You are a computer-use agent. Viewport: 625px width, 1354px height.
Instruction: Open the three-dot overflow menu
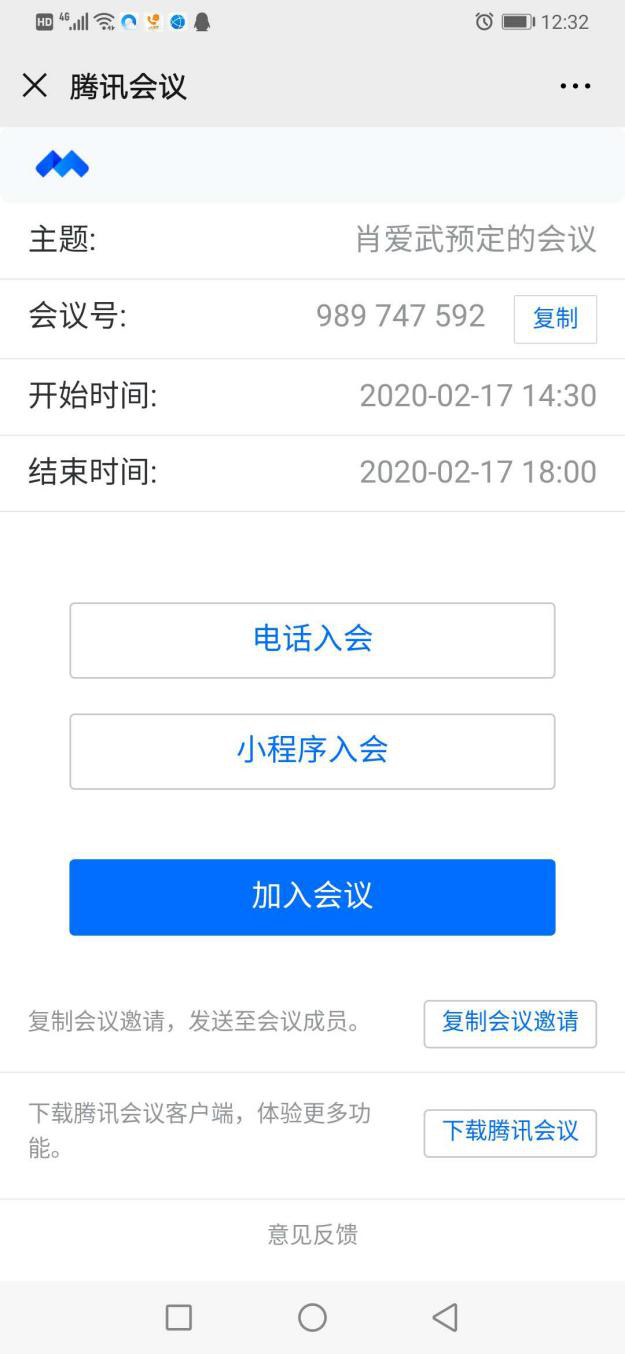[x=575, y=86]
